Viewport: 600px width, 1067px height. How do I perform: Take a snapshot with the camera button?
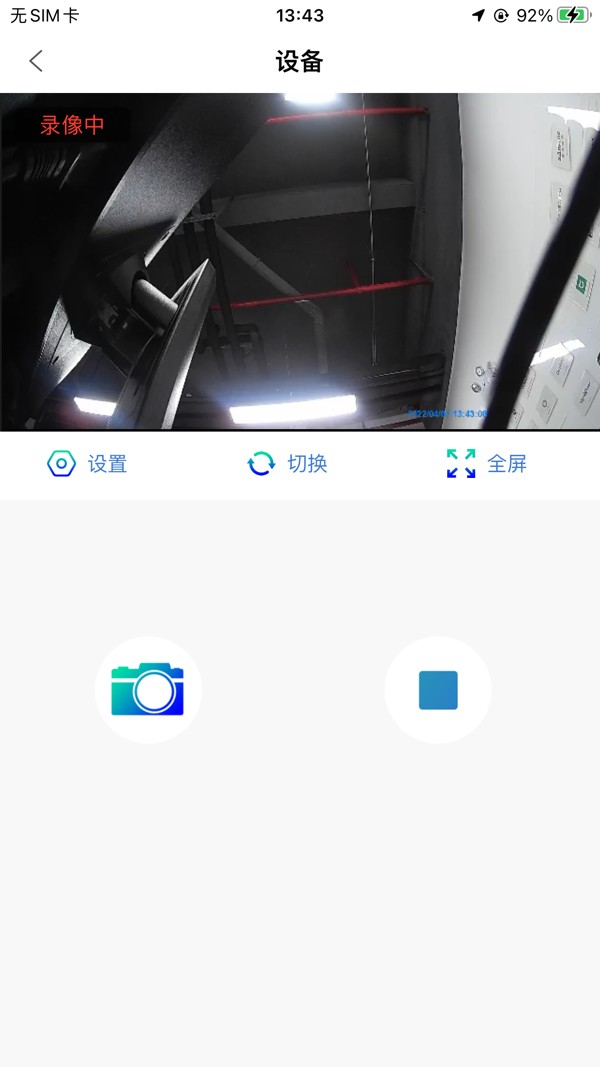pyautogui.click(x=148, y=690)
